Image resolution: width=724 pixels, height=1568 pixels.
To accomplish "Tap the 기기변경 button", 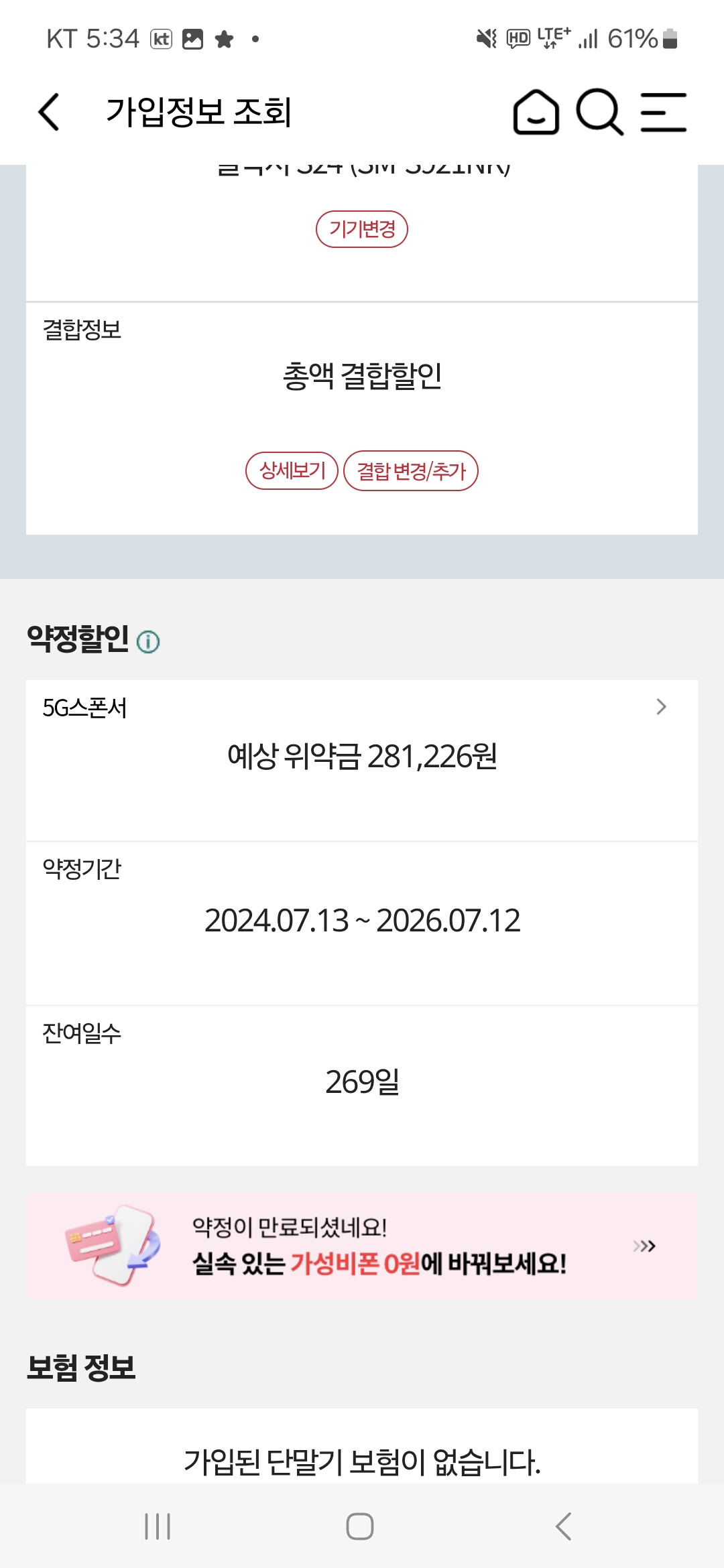I will pyautogui.click(x=362, y=229).
